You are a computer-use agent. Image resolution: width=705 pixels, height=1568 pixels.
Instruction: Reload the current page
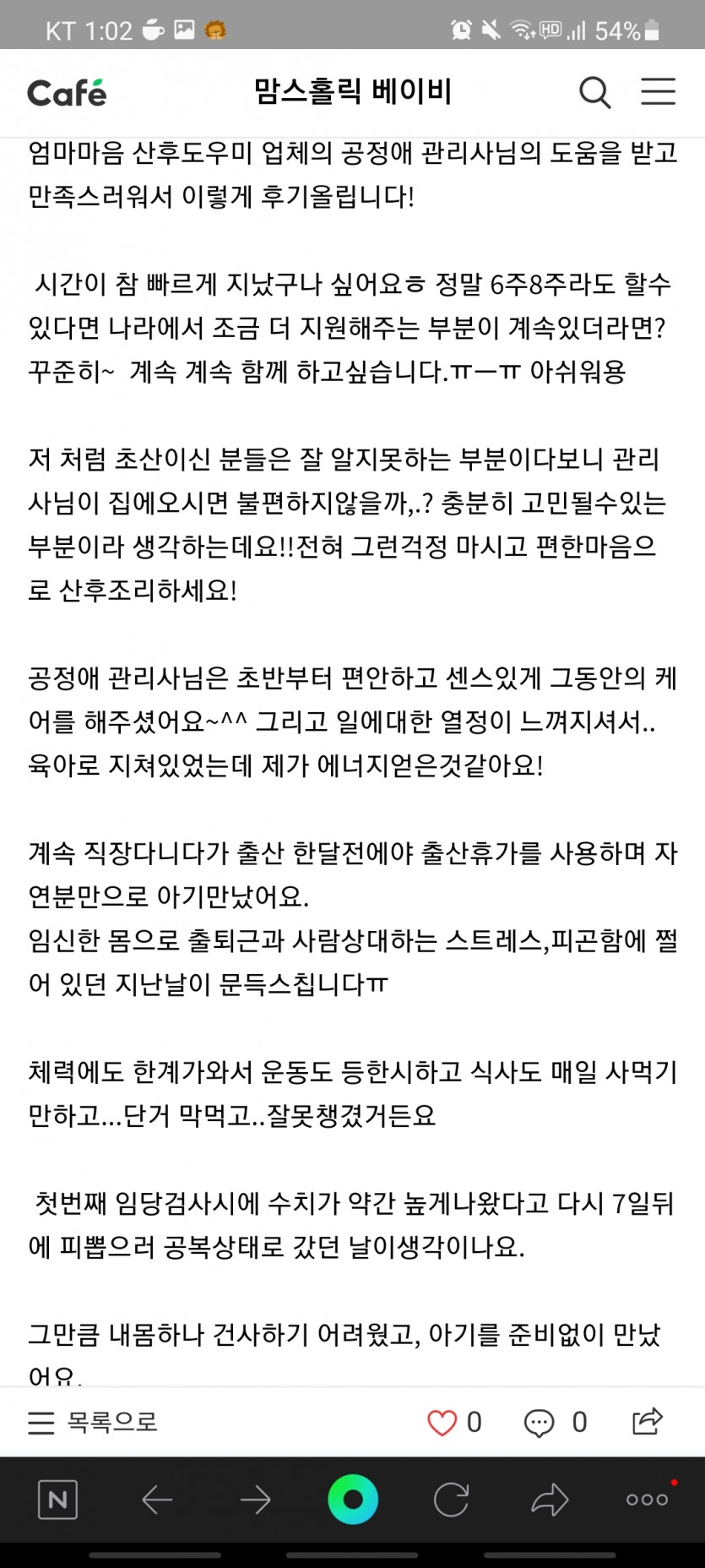[451, 1500]
